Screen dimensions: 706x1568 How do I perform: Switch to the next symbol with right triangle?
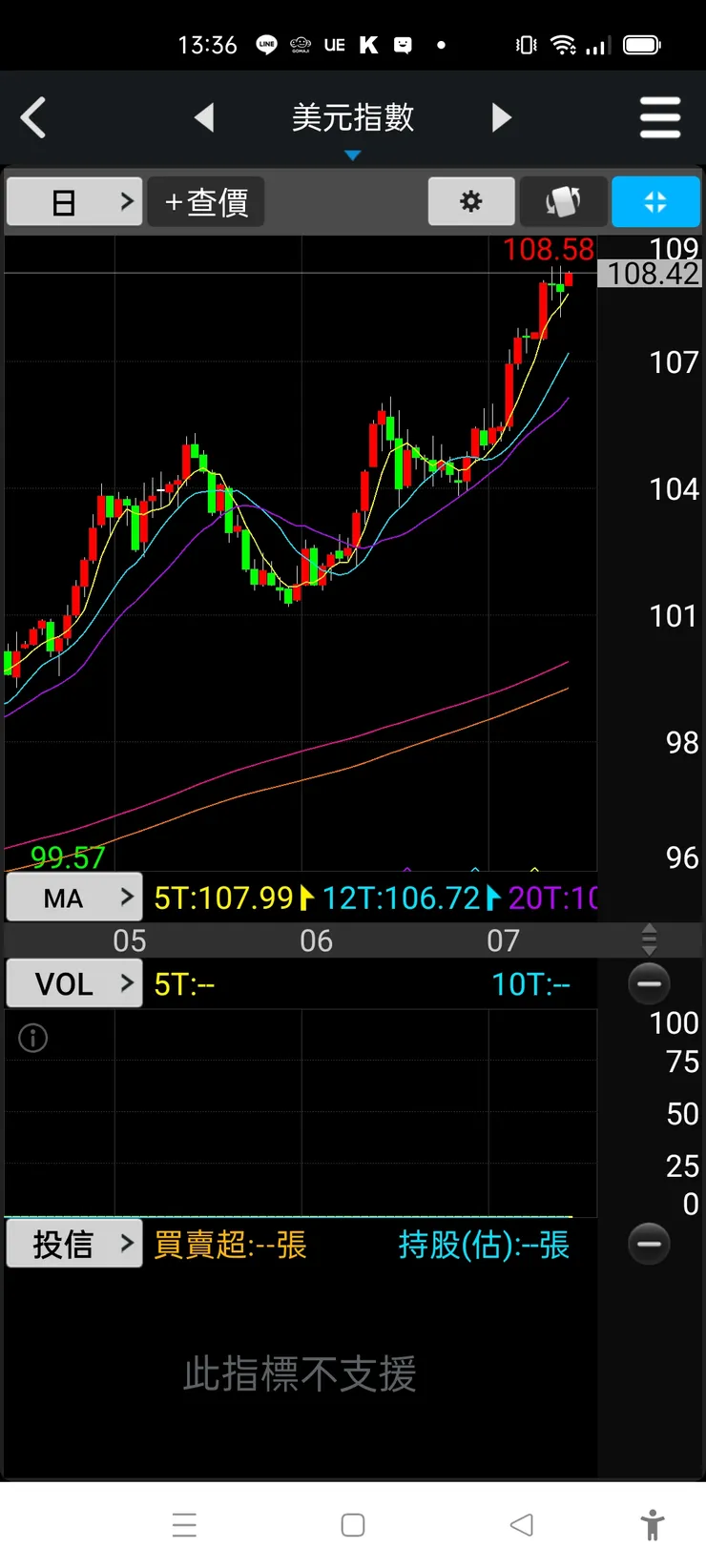tap(502, 118)
